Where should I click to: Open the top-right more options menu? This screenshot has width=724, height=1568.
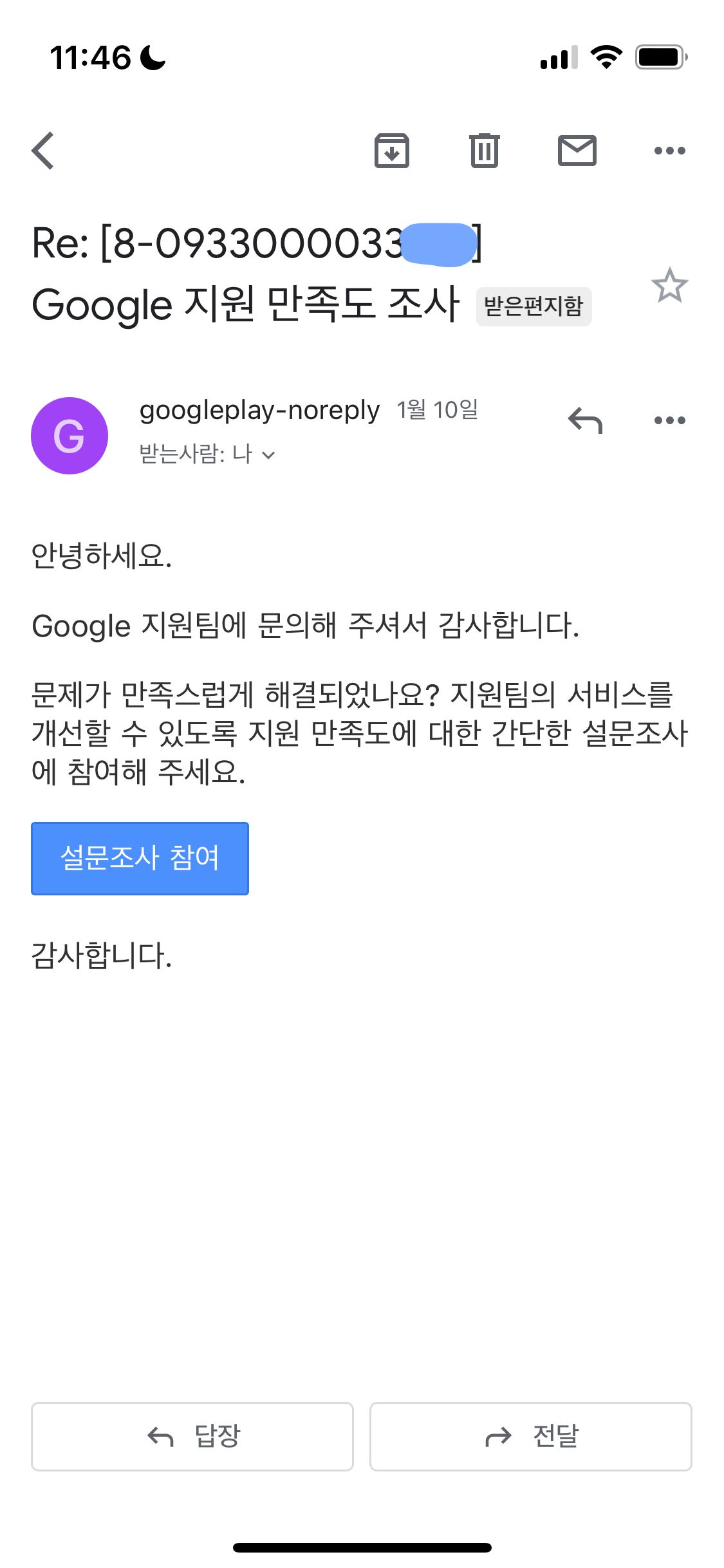click(x=670, y=150)
